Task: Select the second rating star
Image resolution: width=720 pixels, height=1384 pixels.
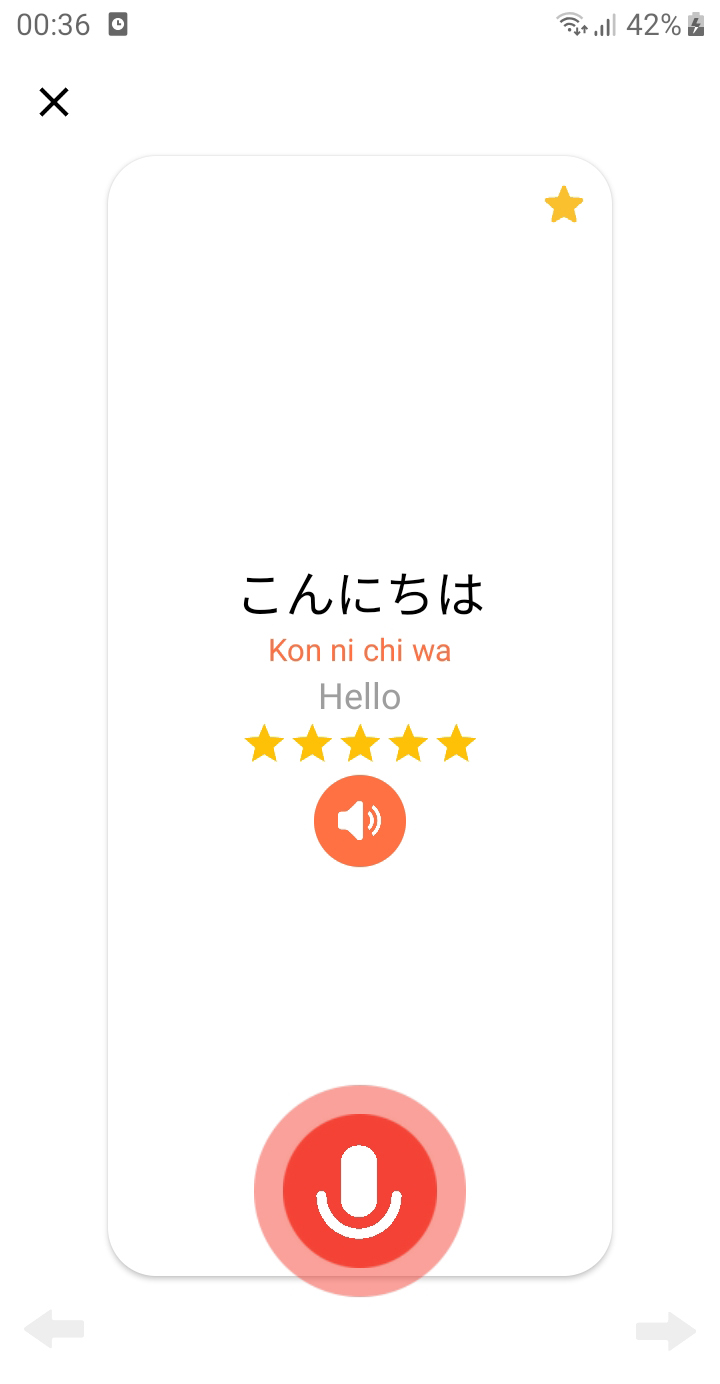Action: pyautogui.click(x=312, y=743)
